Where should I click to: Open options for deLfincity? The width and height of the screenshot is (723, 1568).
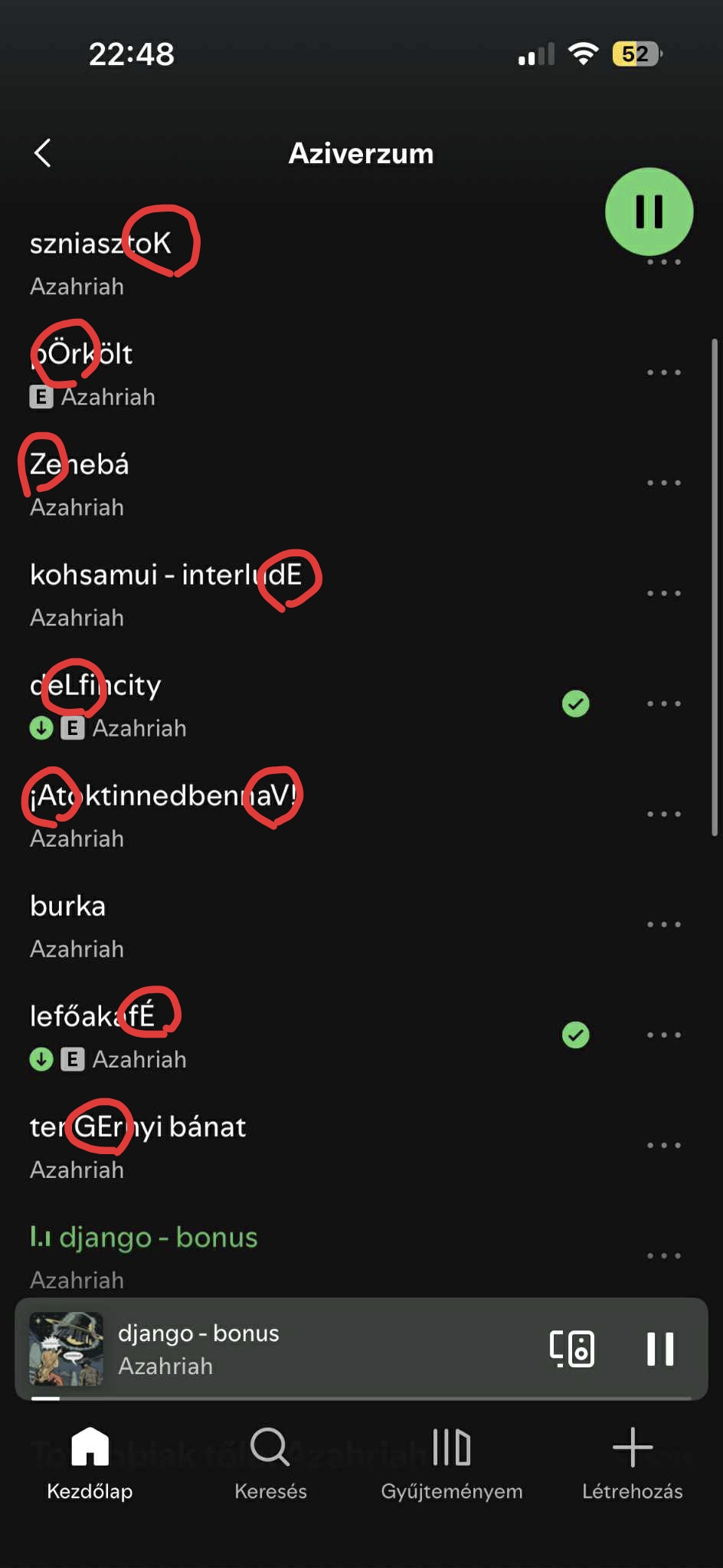pos(663,704)
